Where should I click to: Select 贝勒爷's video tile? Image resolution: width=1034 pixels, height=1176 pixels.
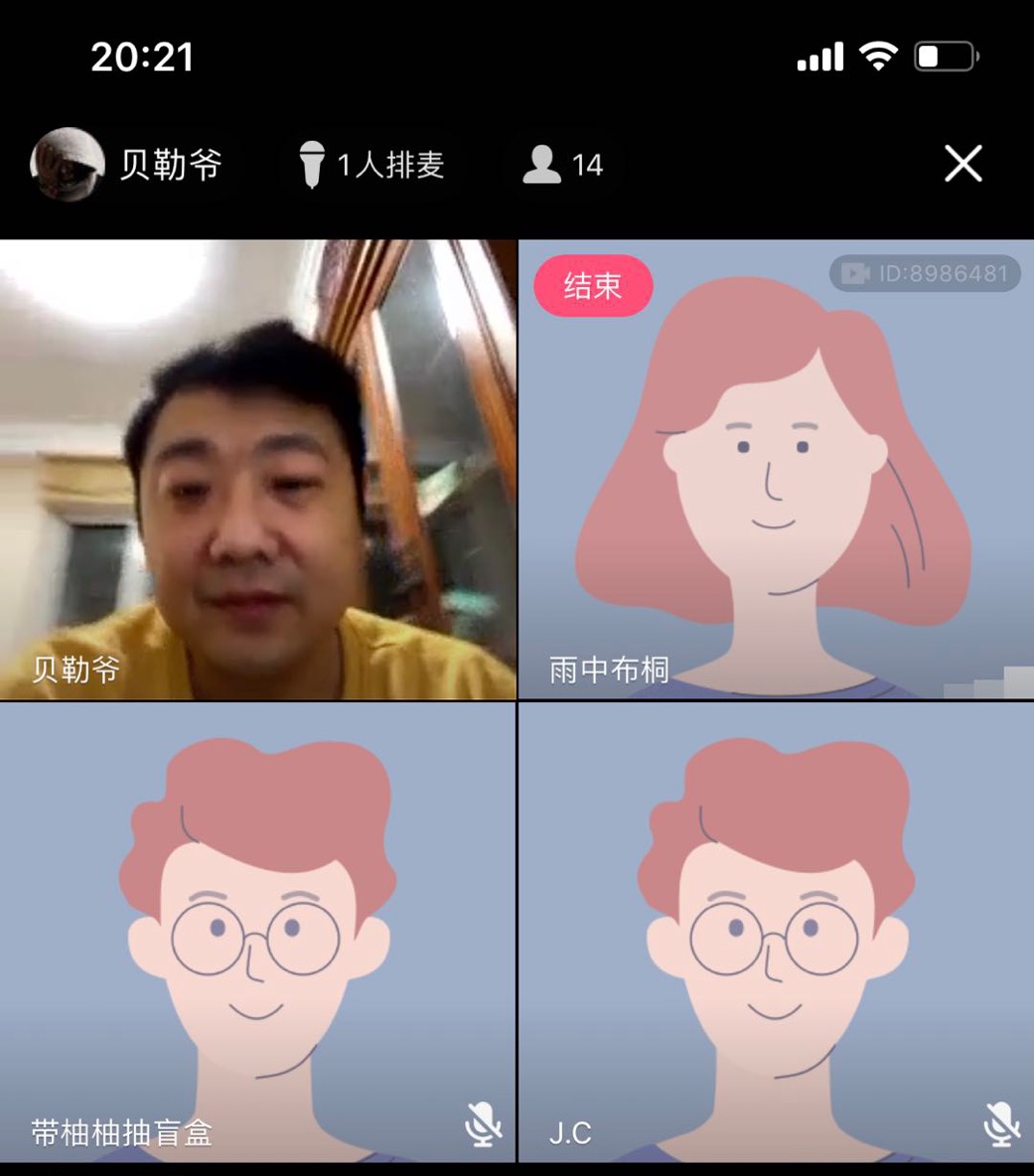pos(257,469)
